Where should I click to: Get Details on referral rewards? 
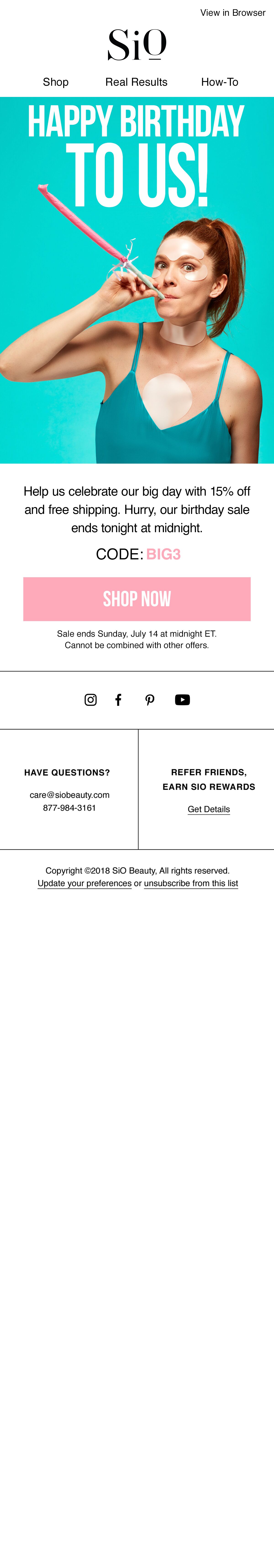[208, 809]
